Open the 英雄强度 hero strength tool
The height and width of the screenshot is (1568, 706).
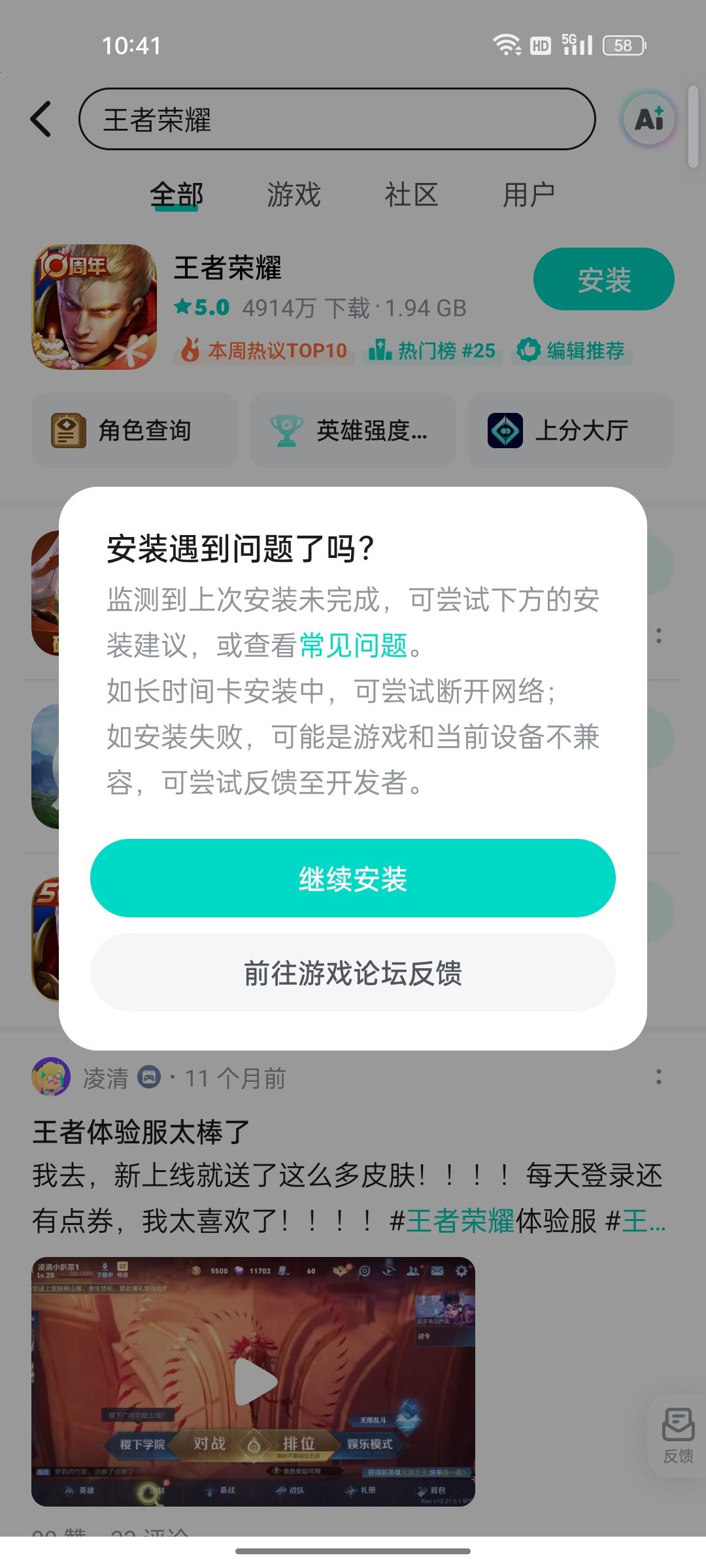tap(353, 431)
